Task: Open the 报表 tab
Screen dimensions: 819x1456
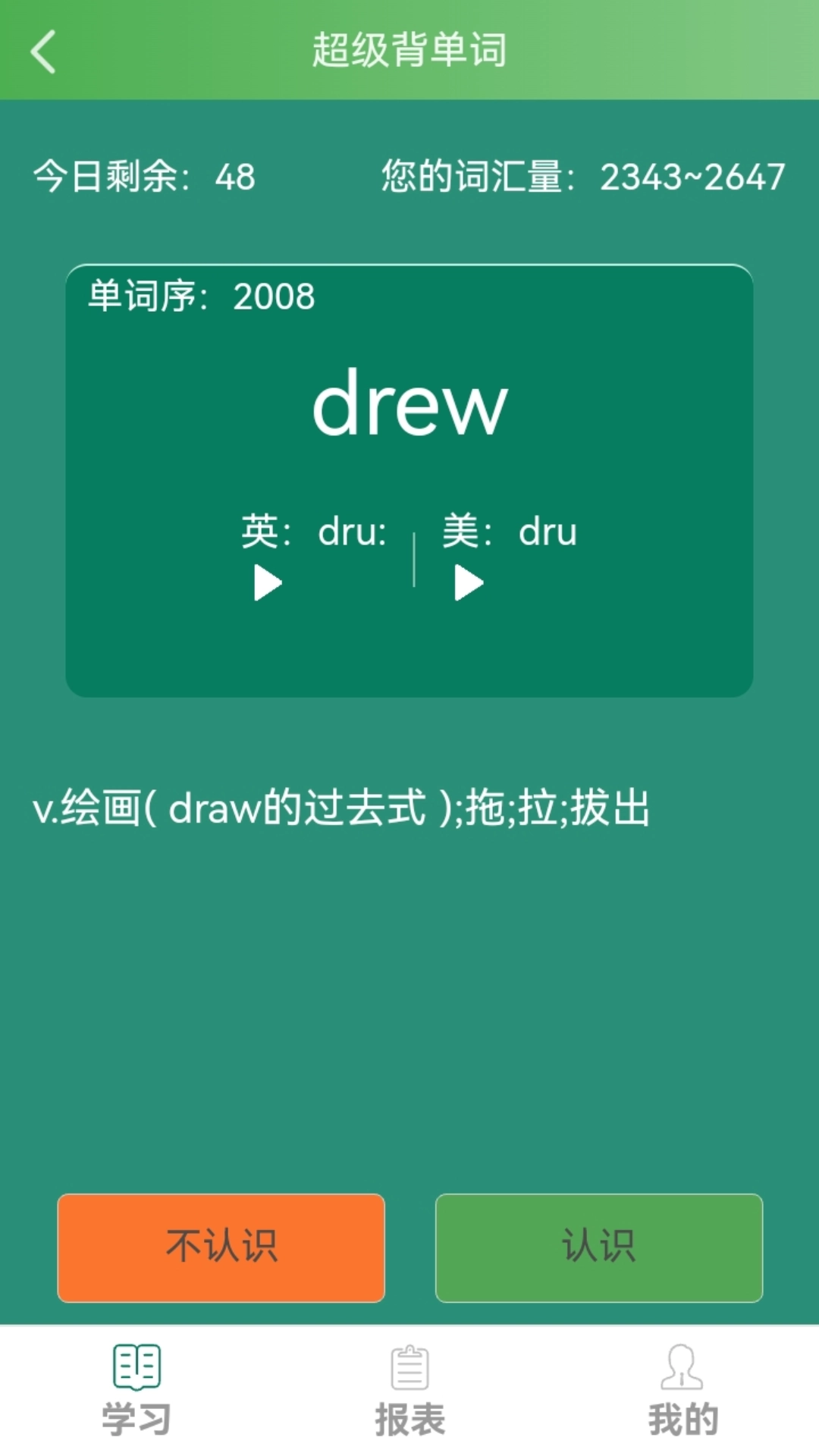Action: point(409,1390)
